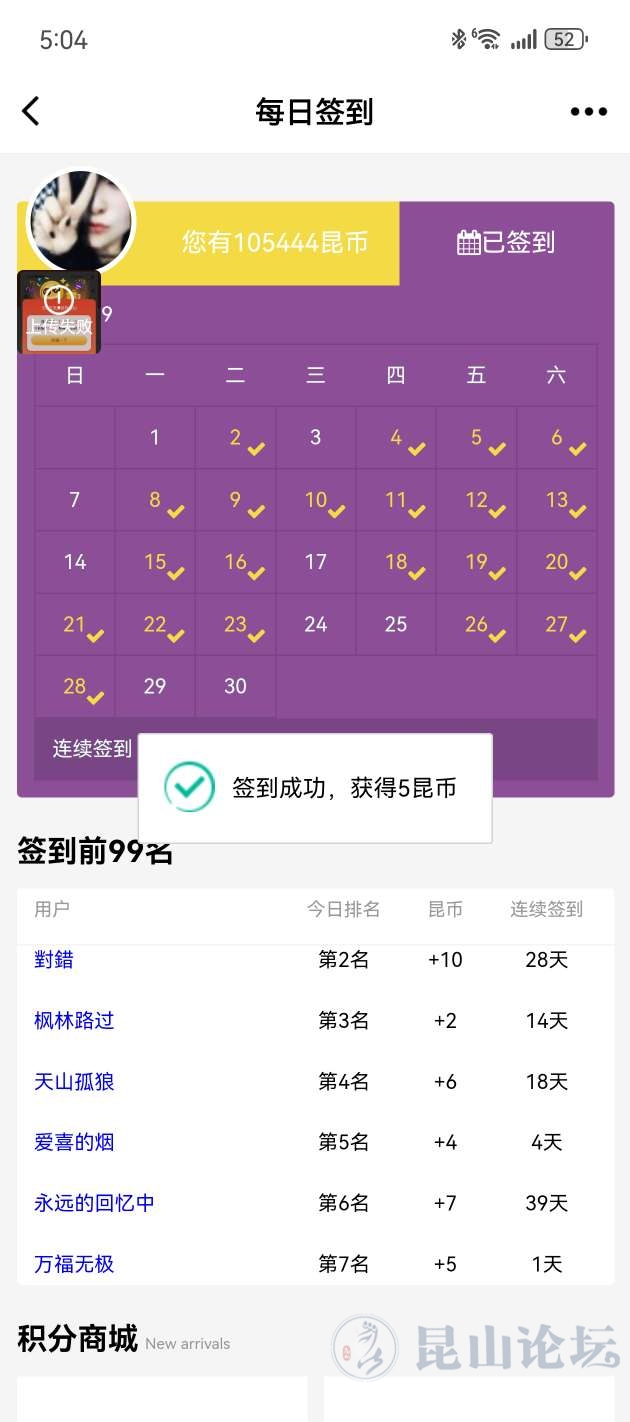Viewport: 630px width, 1422px height.
Task: Open user 對錯's profile link
Action: (54, 960)
